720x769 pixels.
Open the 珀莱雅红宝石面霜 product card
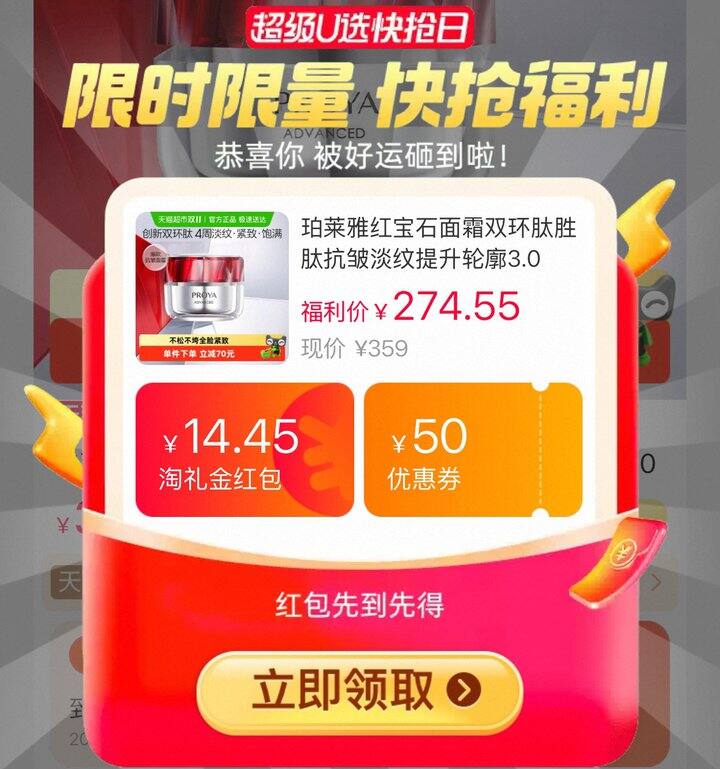[360, 287]
